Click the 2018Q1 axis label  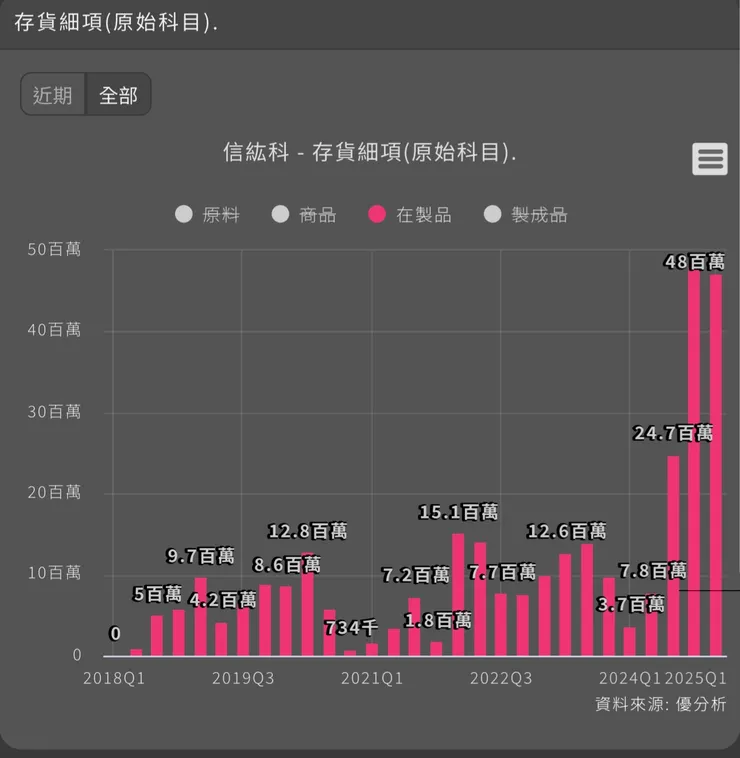click(113, 678)
